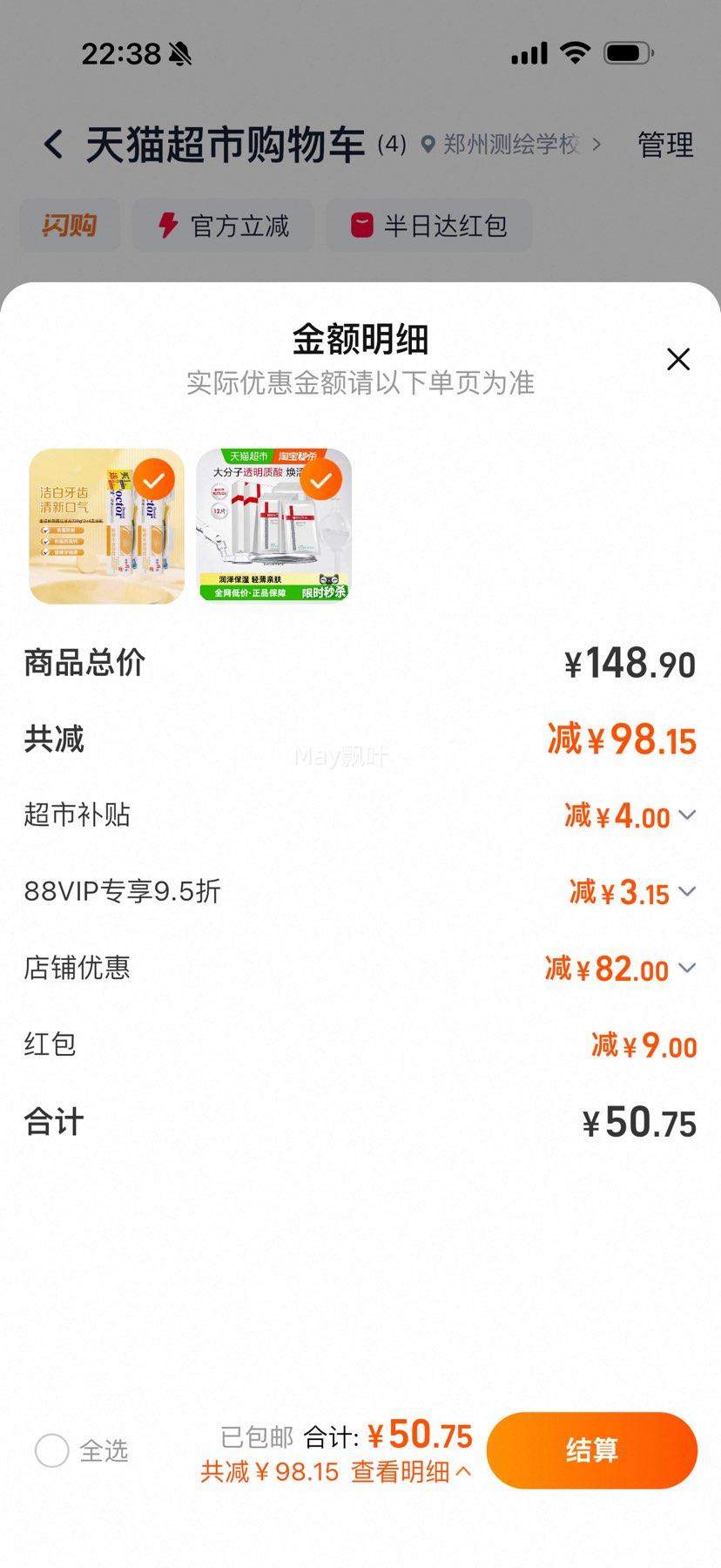Open the 管理 management mode
The width and height of the screenshot is (721, 1568).
click(665, 144)
